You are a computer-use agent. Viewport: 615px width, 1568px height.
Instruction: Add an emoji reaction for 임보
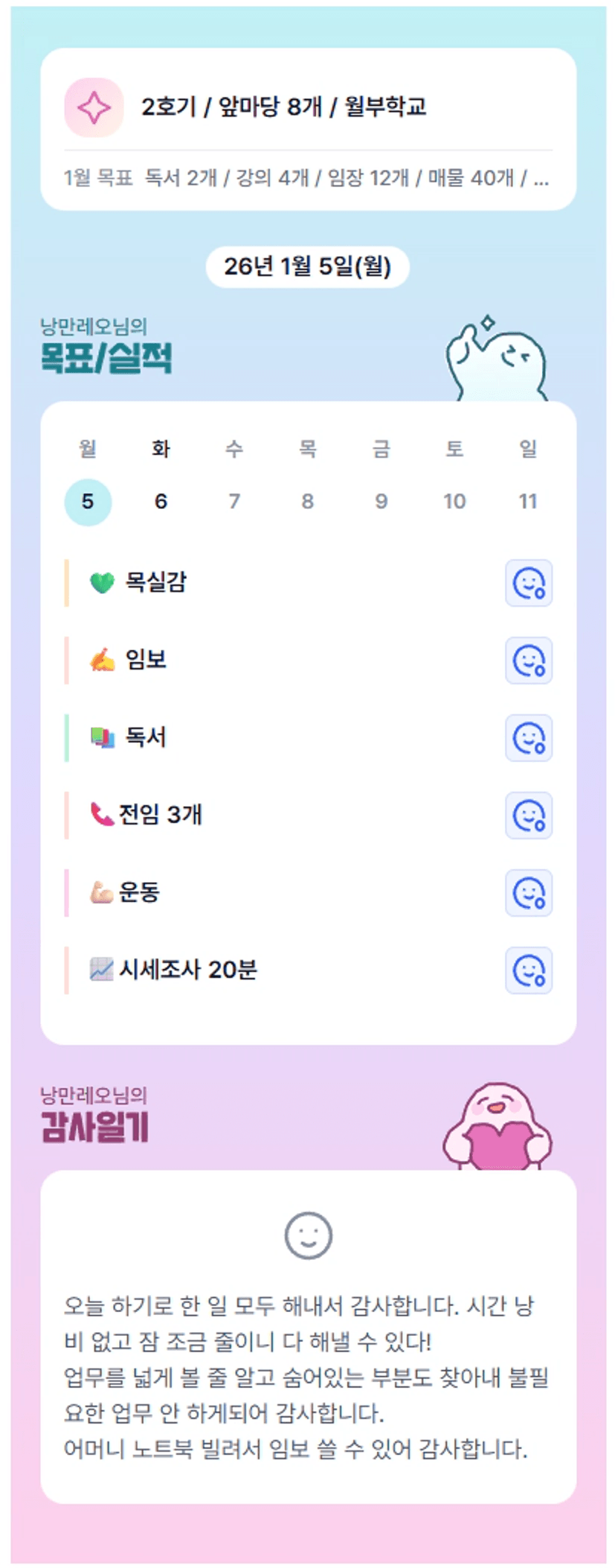click(x=529, y=660)
